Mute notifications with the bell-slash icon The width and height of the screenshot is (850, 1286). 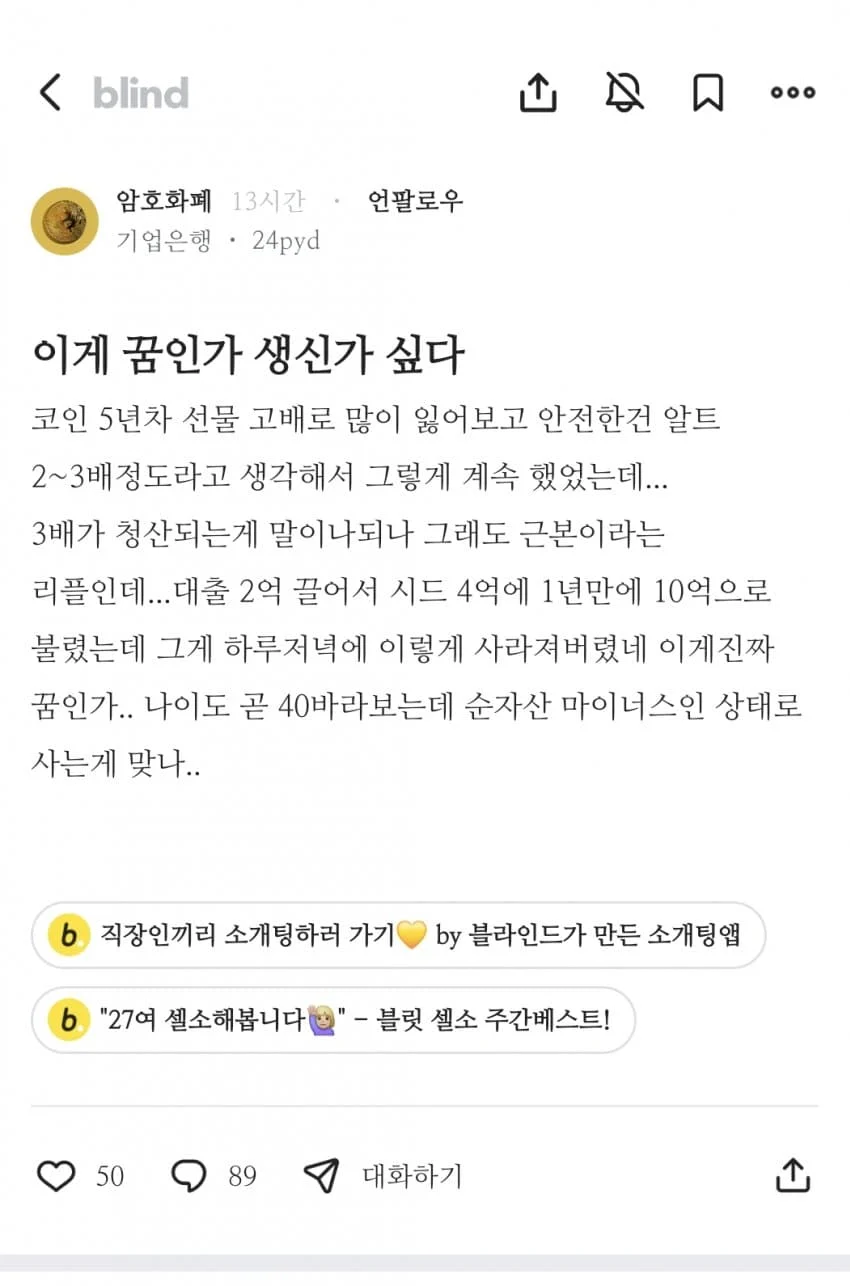coord(622,92)
